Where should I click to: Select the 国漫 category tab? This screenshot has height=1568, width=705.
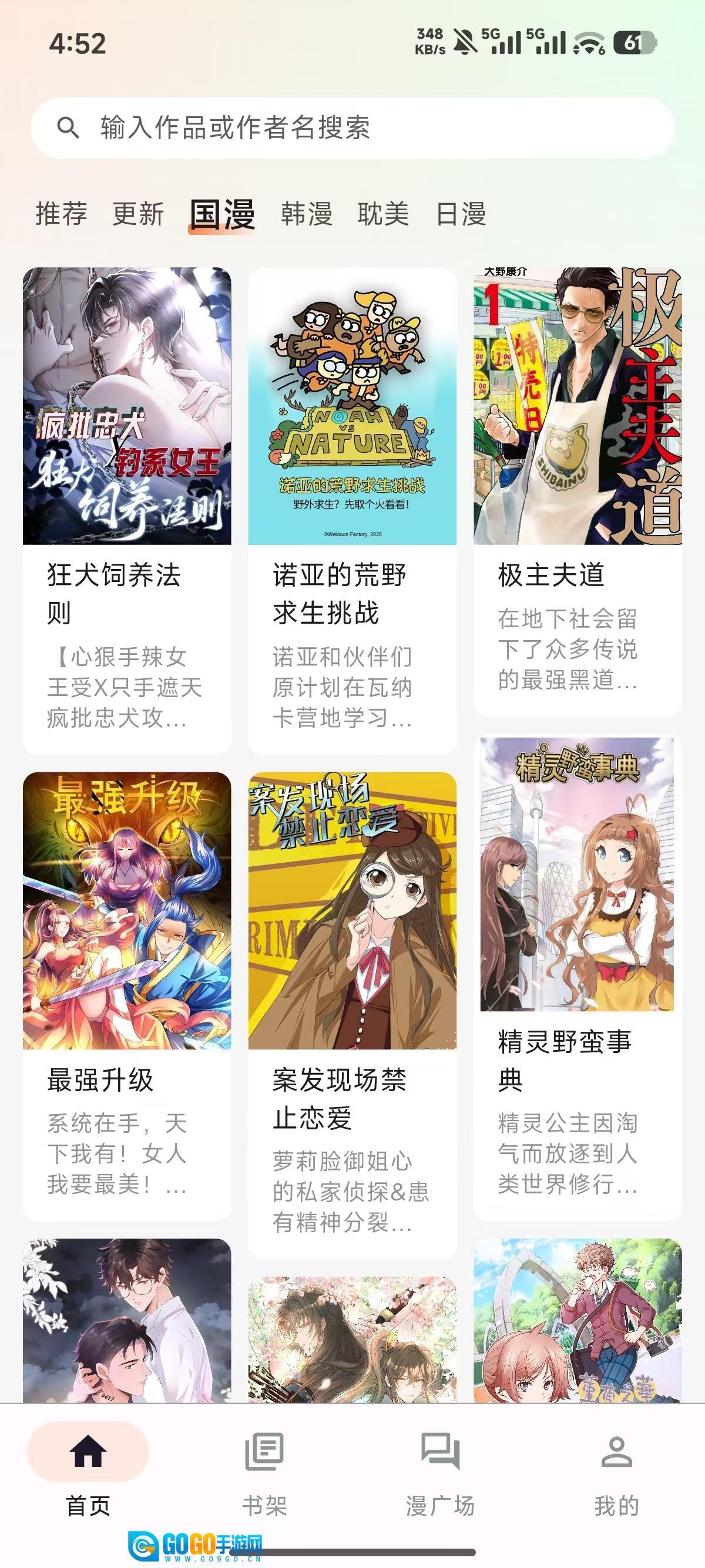coord(222,214)
